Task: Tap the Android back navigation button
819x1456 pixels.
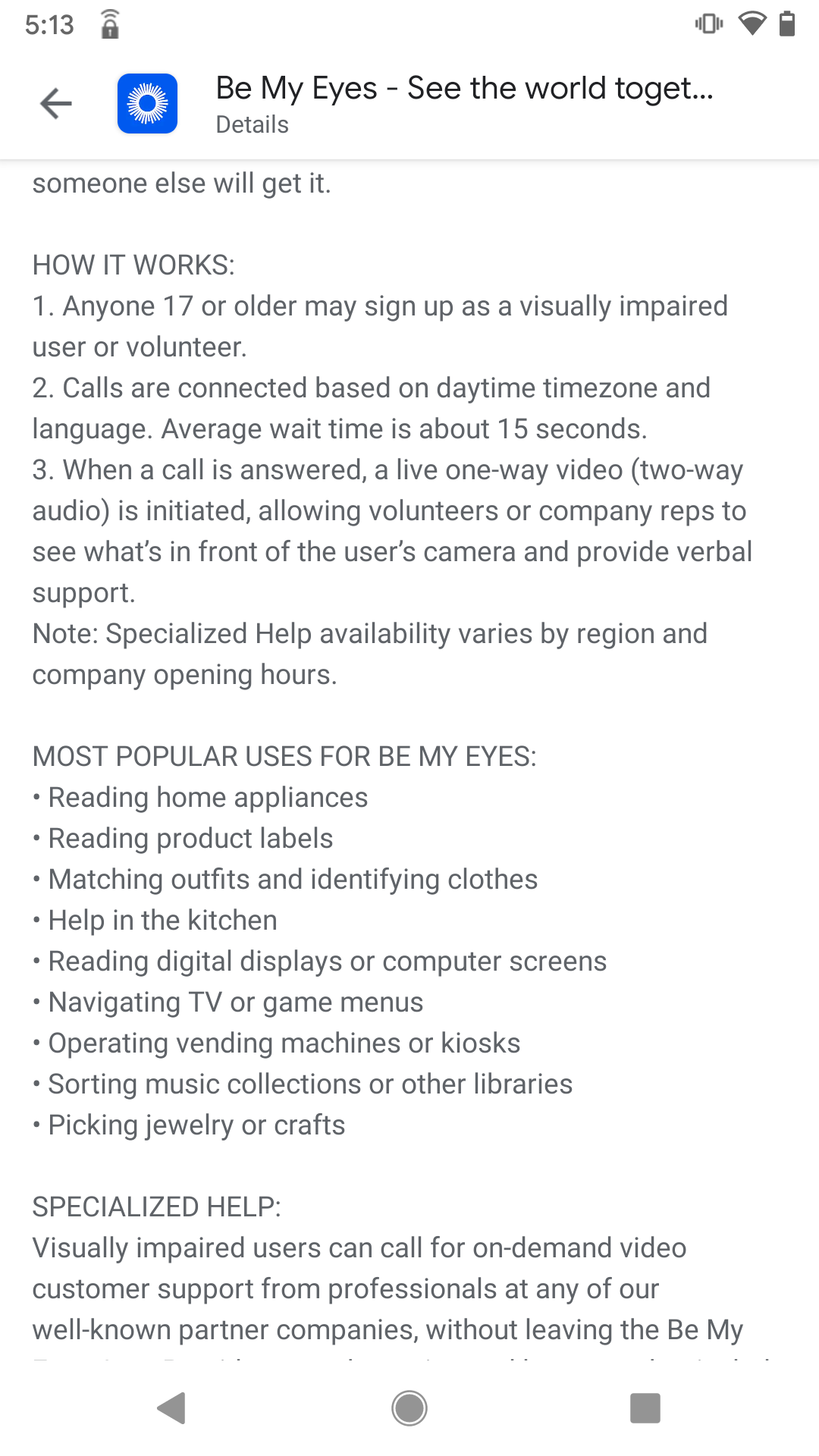Action: [172, 1408]
